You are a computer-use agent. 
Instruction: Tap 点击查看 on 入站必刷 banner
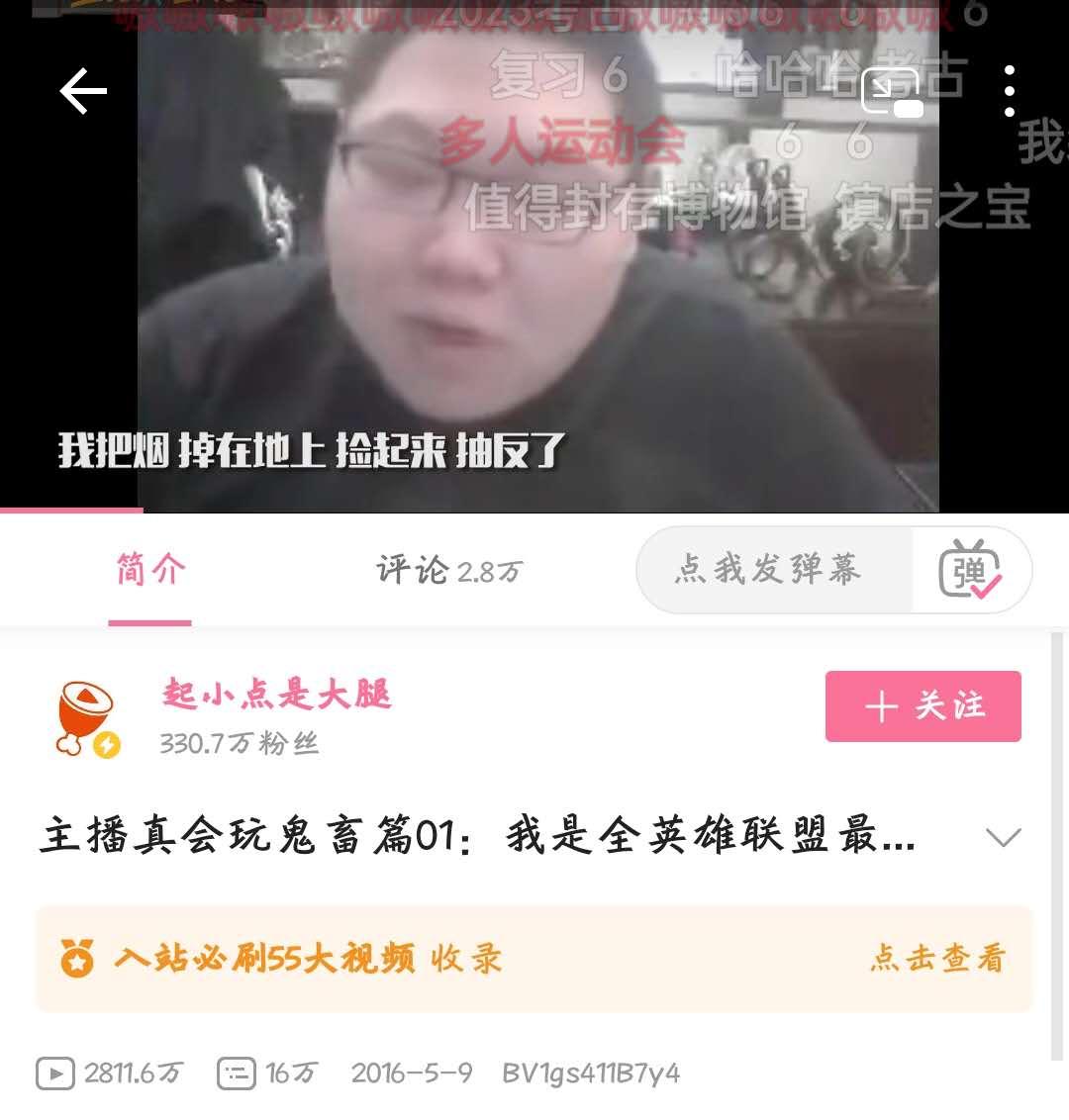[936, 958]
